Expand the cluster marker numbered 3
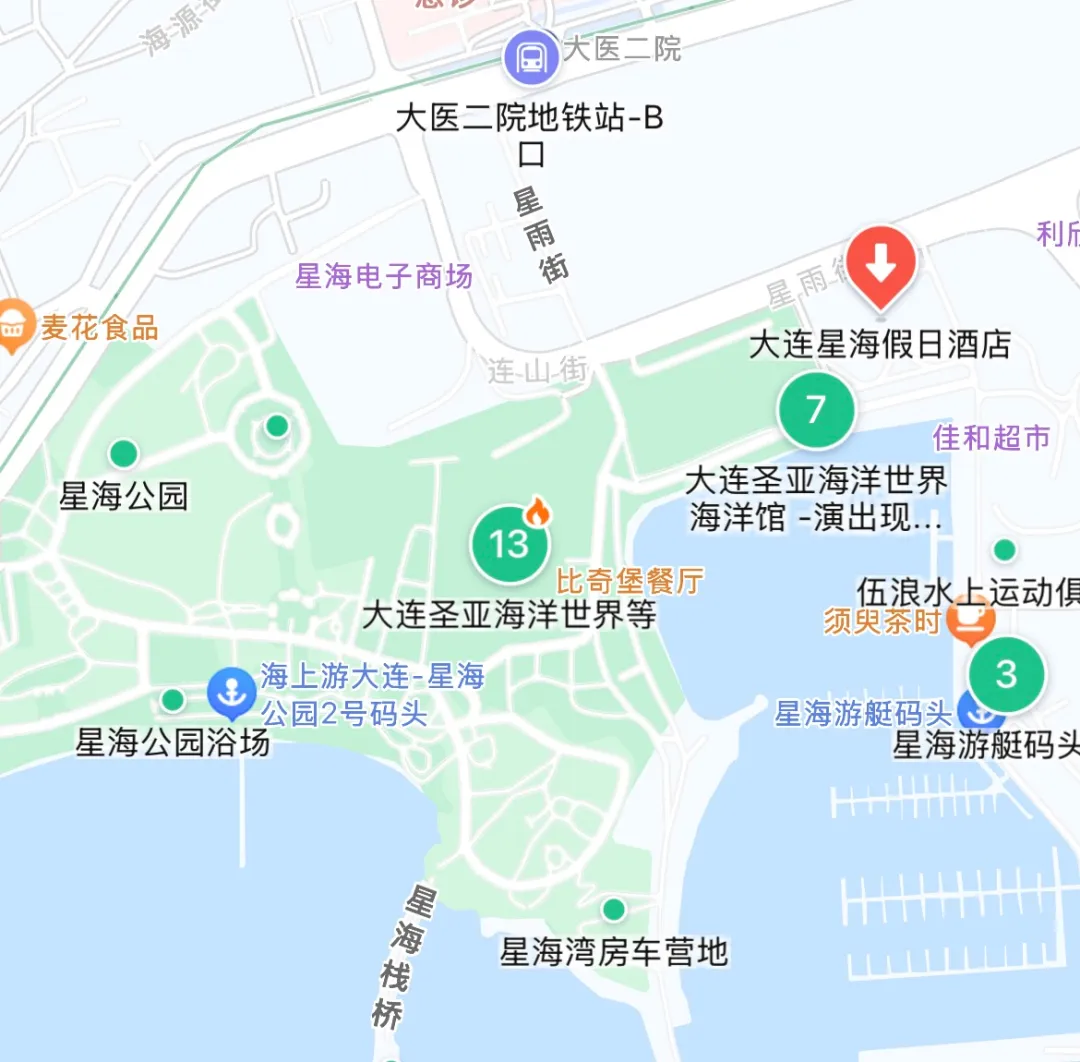This screenshot has width=1080, height=1062. 1006,675
